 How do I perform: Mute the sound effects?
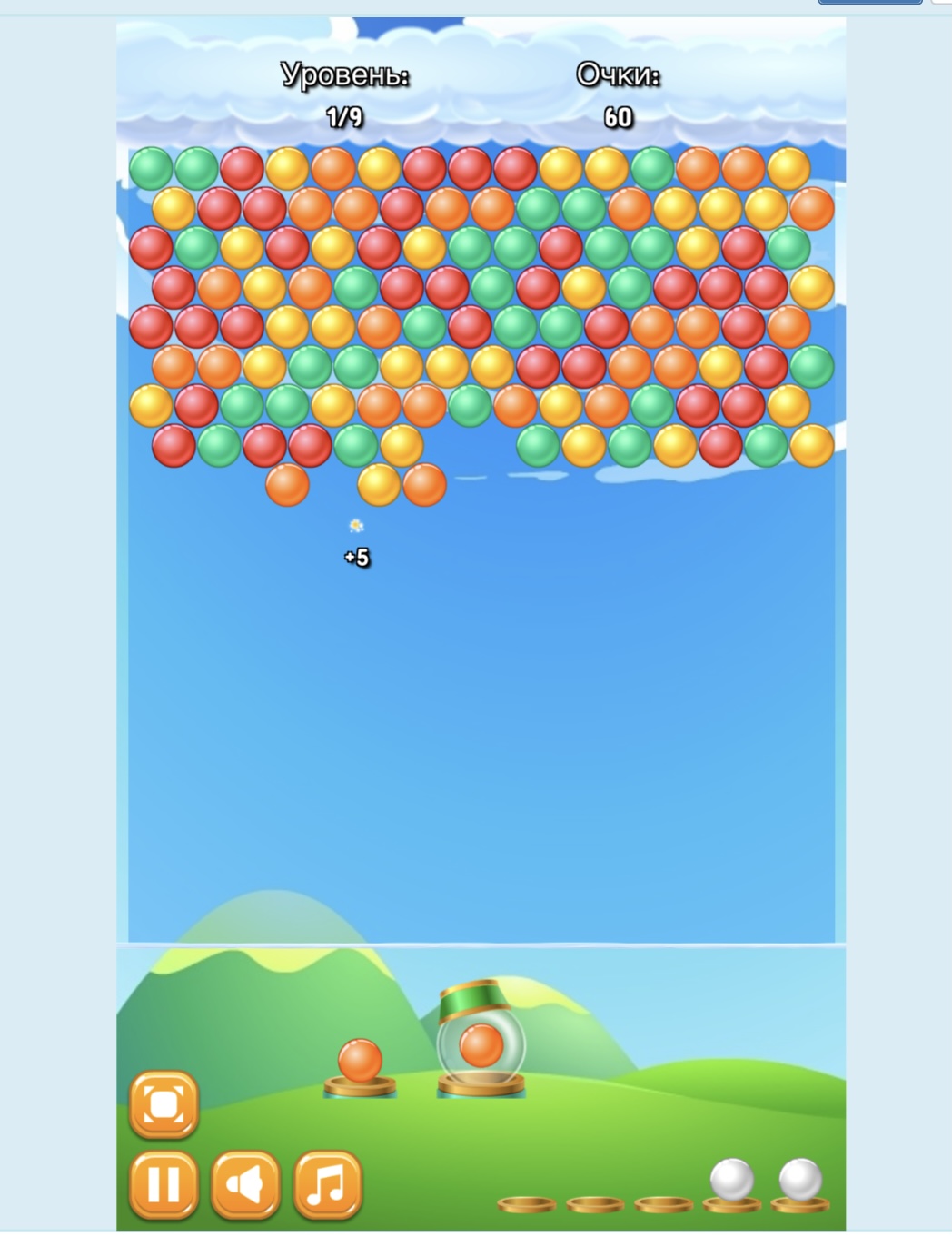pos(245,1184)
